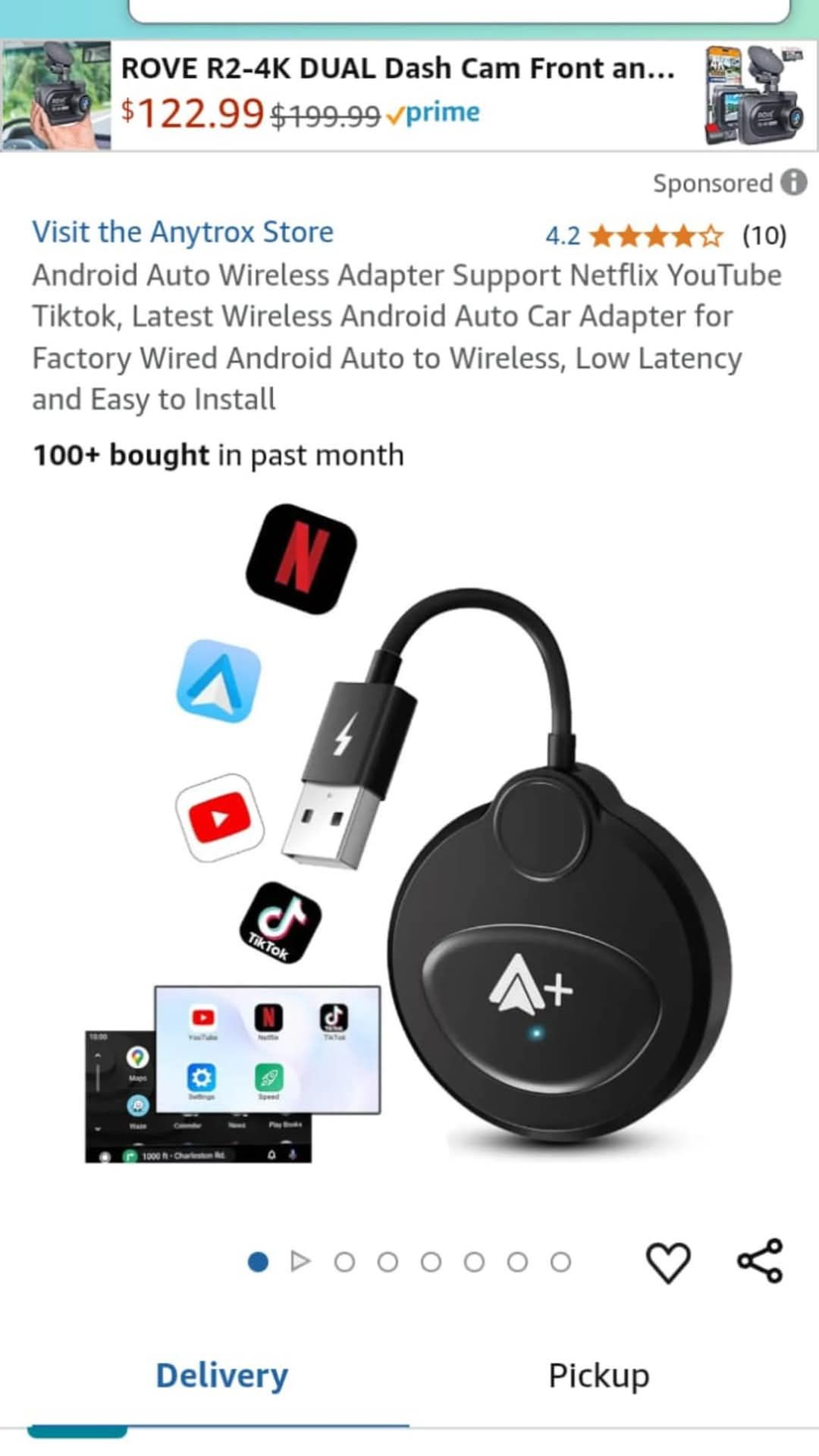
Task: Open the 4.2 star rating reviews
Action: point(655,236)
